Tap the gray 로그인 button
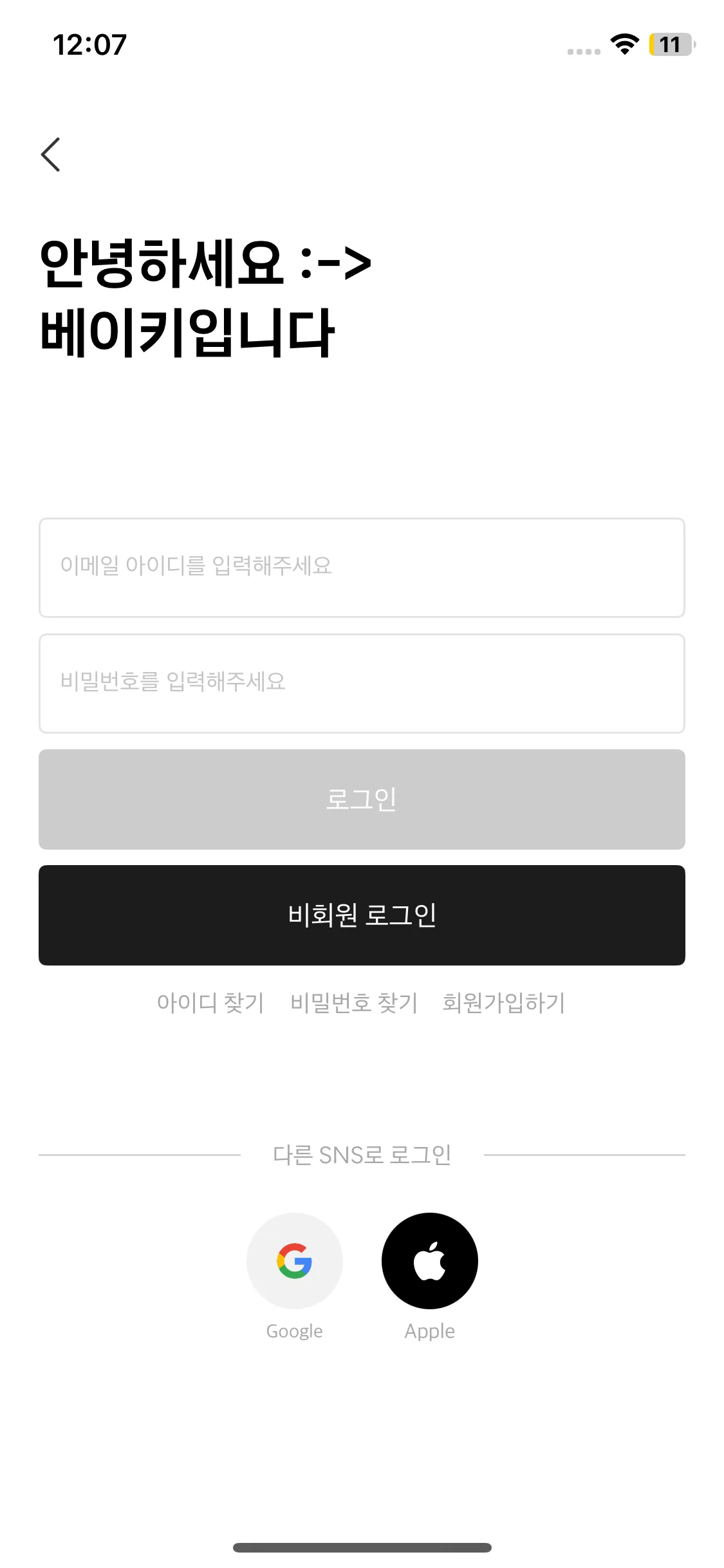This screenshot has width=724, height=1568. coord(362,799)
